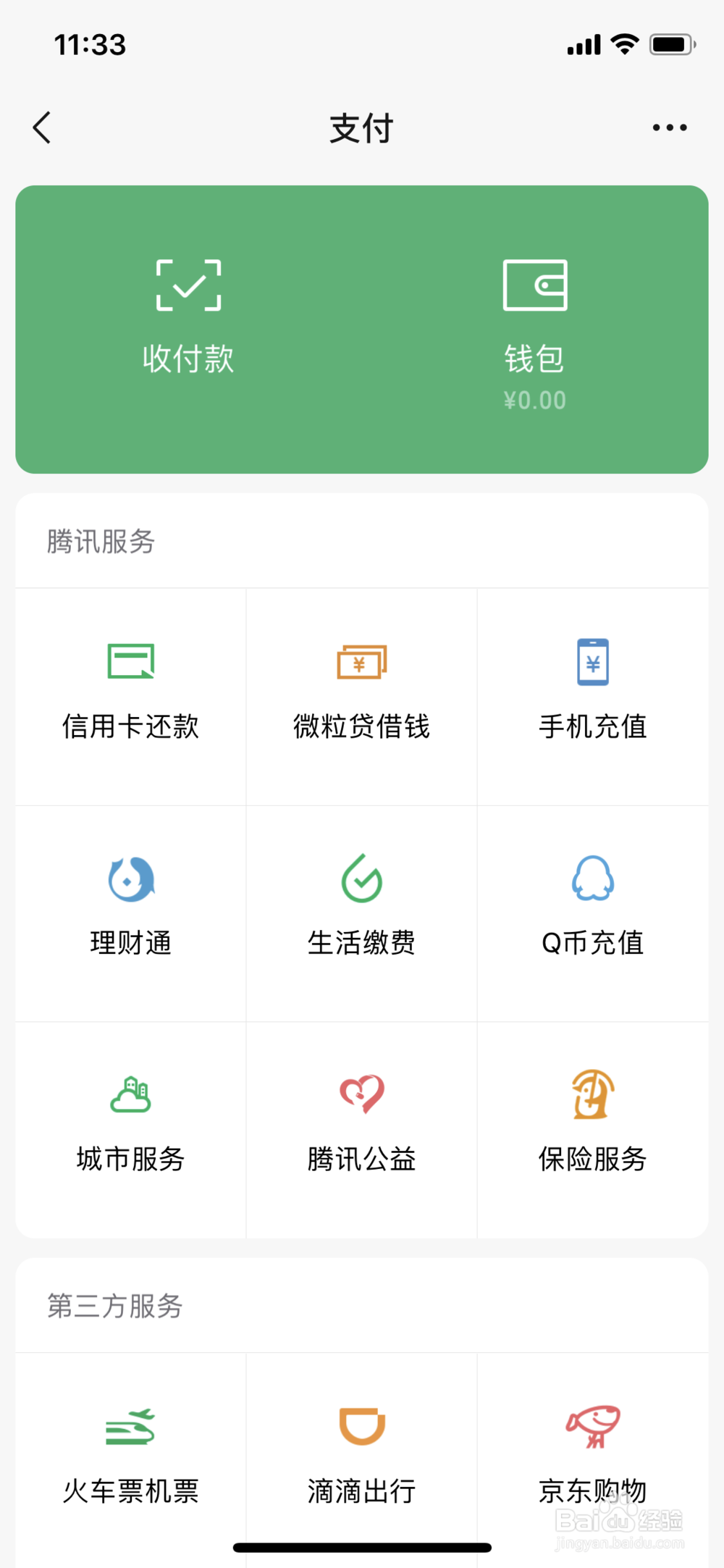
Task: Go back from the 支付 page
Action: pyautogui.click(x=42, y=127)
